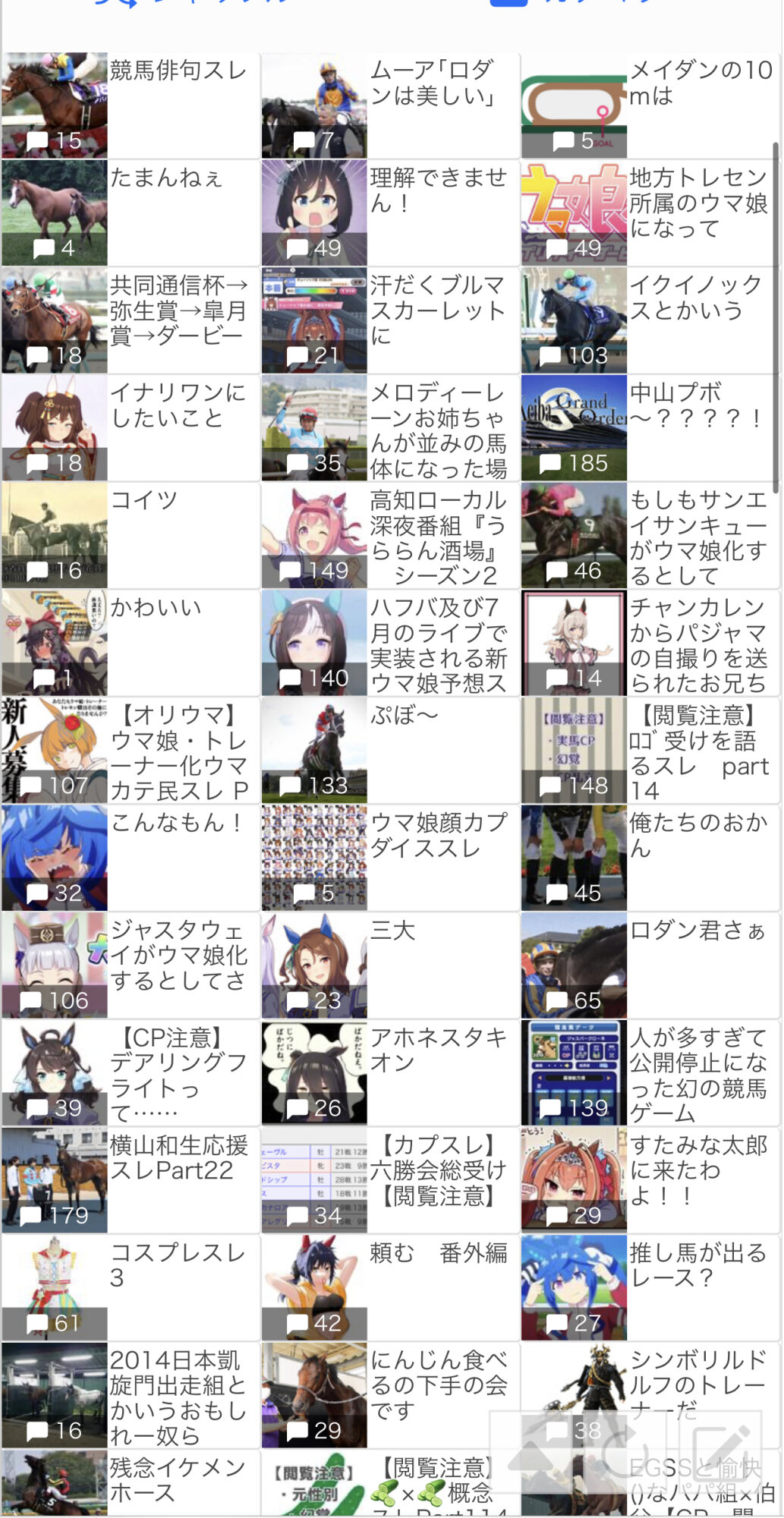Open the thread 高知ローカル深夜番組
The height and width of the screenshot is (1518, 784).
point(390,536)
